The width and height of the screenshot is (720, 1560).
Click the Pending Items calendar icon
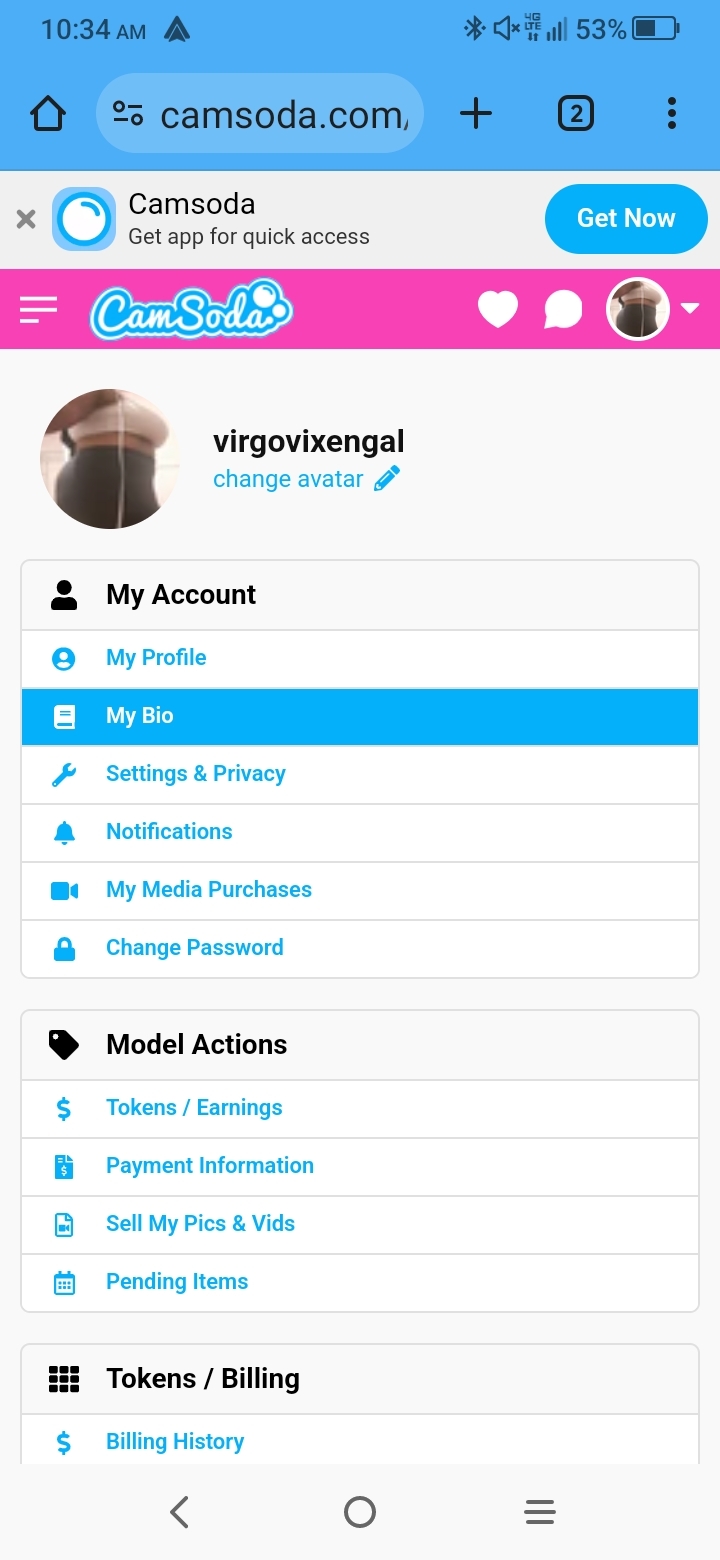pos(63,1282)
